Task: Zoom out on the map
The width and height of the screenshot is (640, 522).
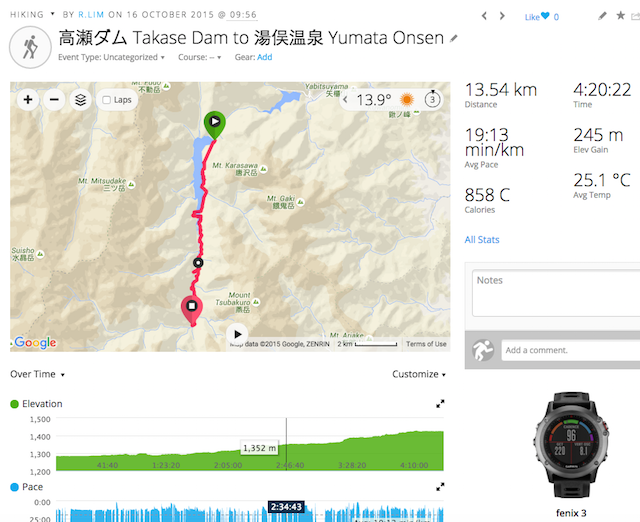Action: (54, 99)
